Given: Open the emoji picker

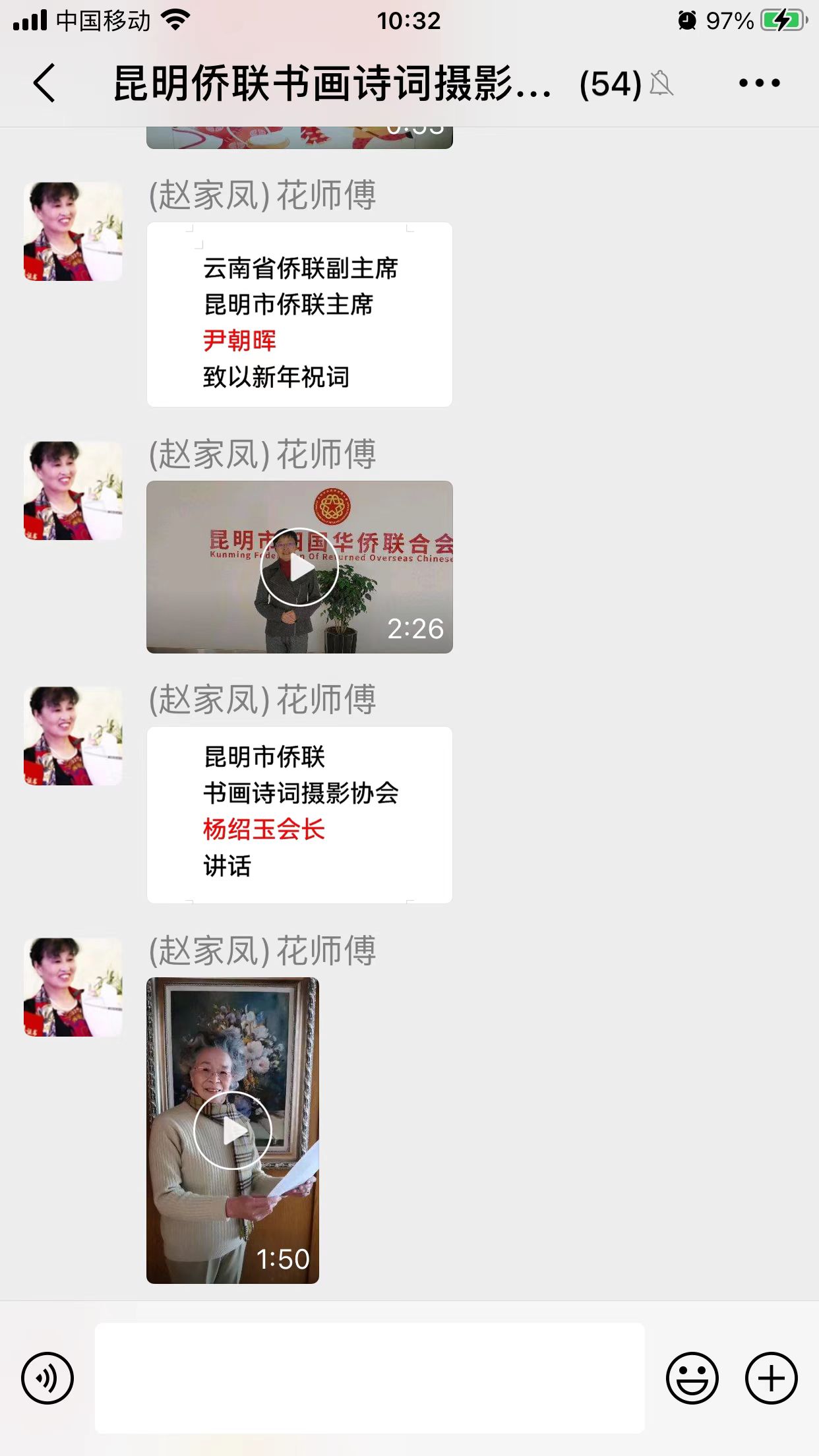Looking at the screenshot, I should point(692,1378).
